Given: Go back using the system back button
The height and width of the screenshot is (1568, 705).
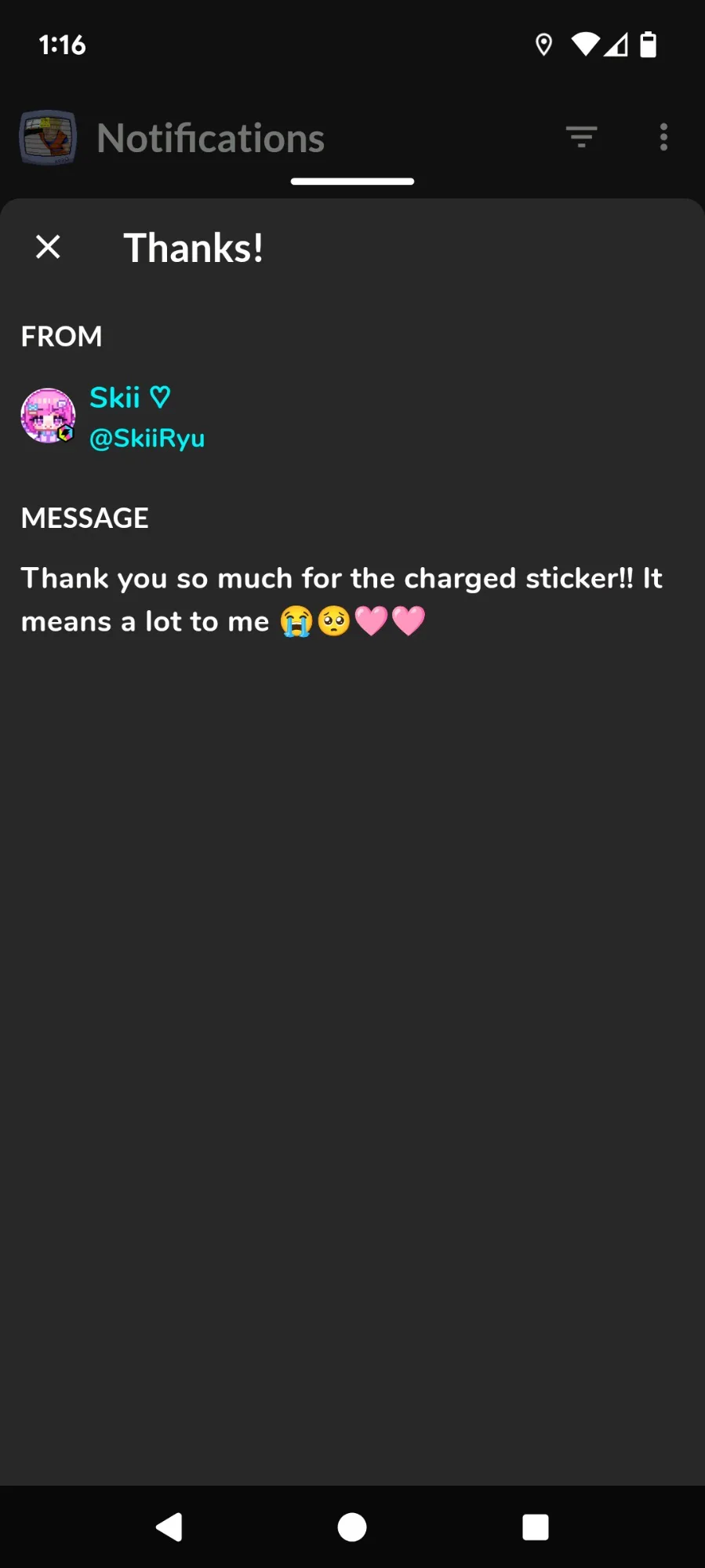Looking at the screenshot, I should click(169, 1527).
